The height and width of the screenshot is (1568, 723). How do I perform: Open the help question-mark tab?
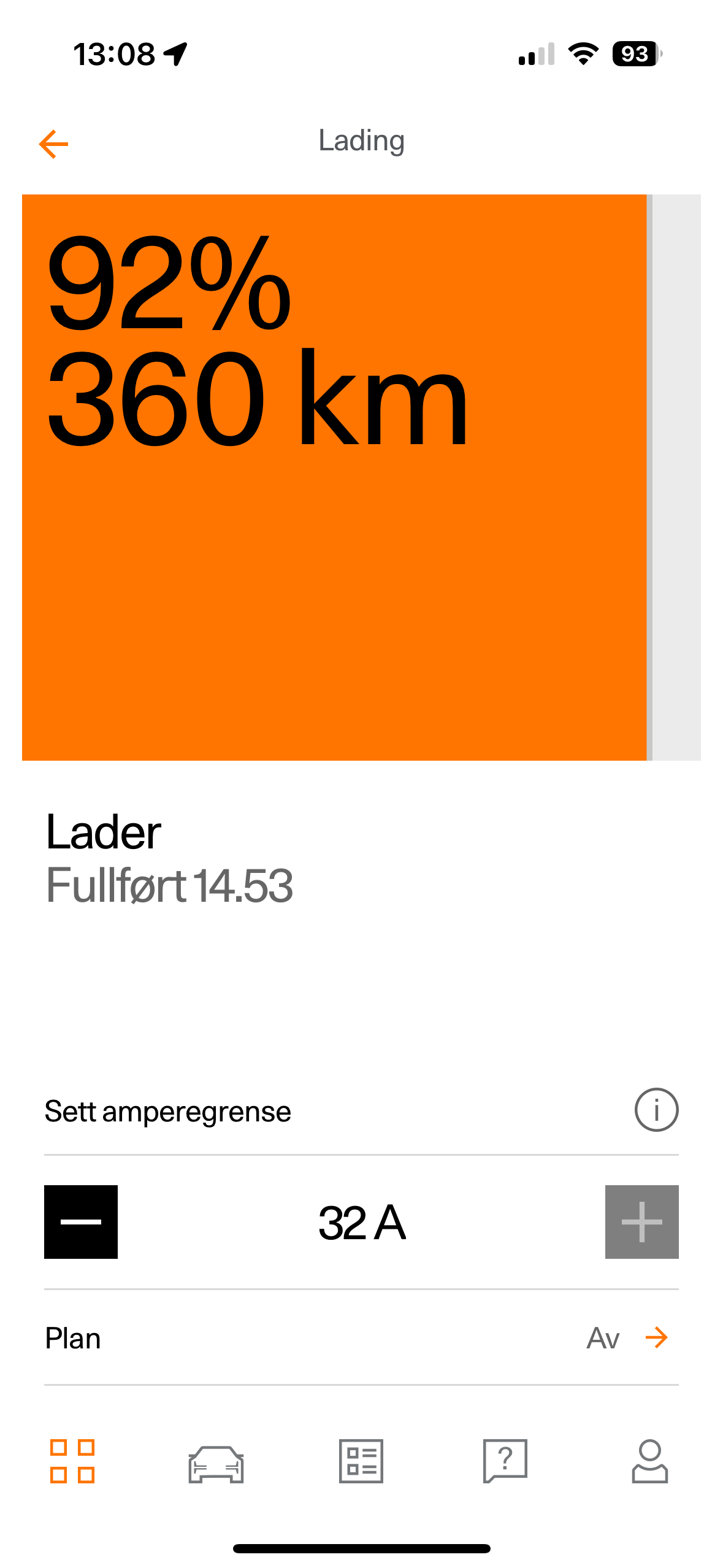pos(505,1461)
